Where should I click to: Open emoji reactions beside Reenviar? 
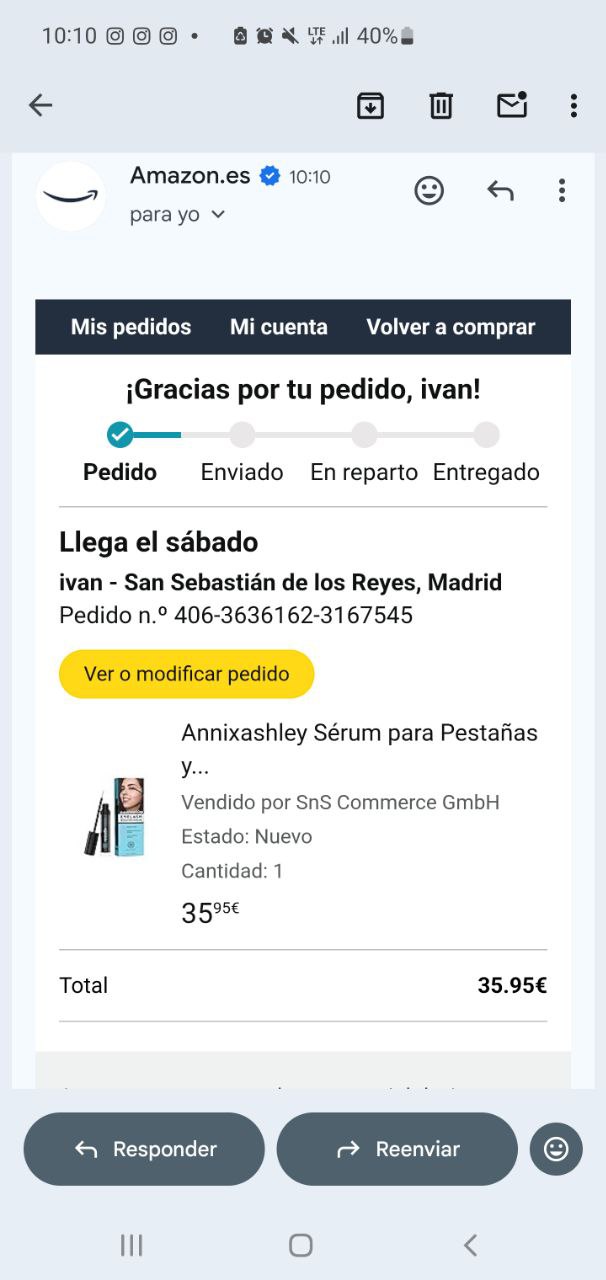(x=556, y=1149)
